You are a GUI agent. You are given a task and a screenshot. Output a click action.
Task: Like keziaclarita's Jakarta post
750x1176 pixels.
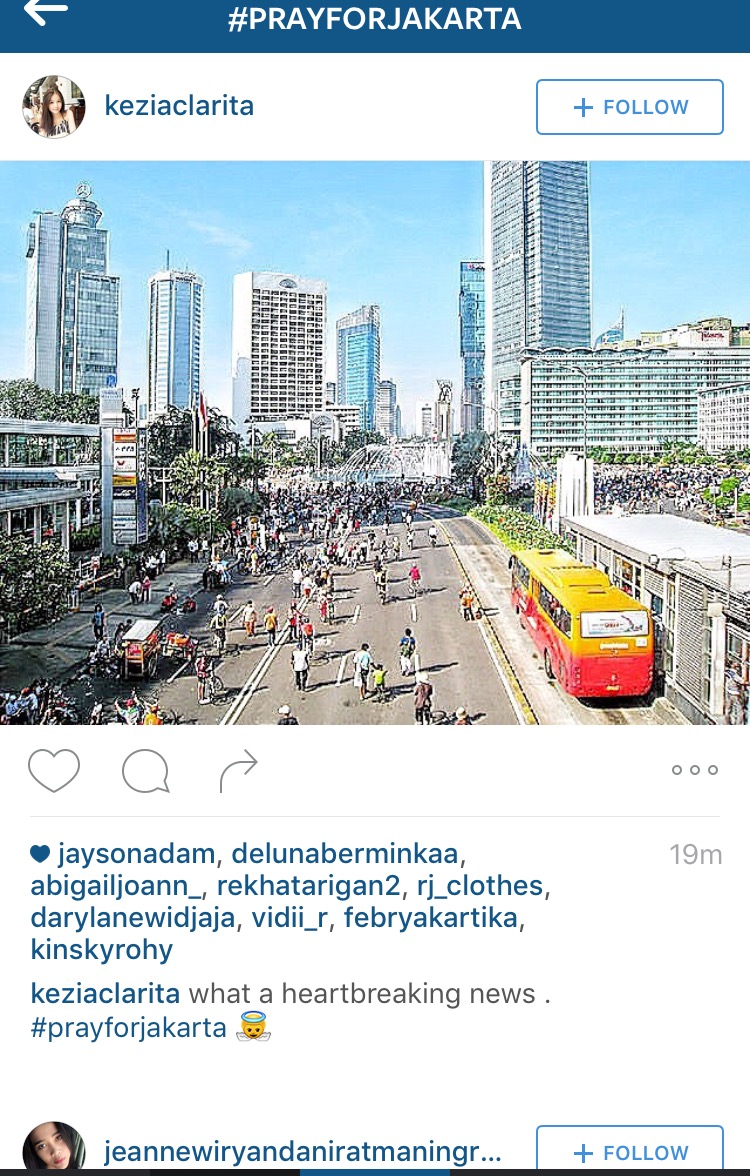(x=54, y=770)
